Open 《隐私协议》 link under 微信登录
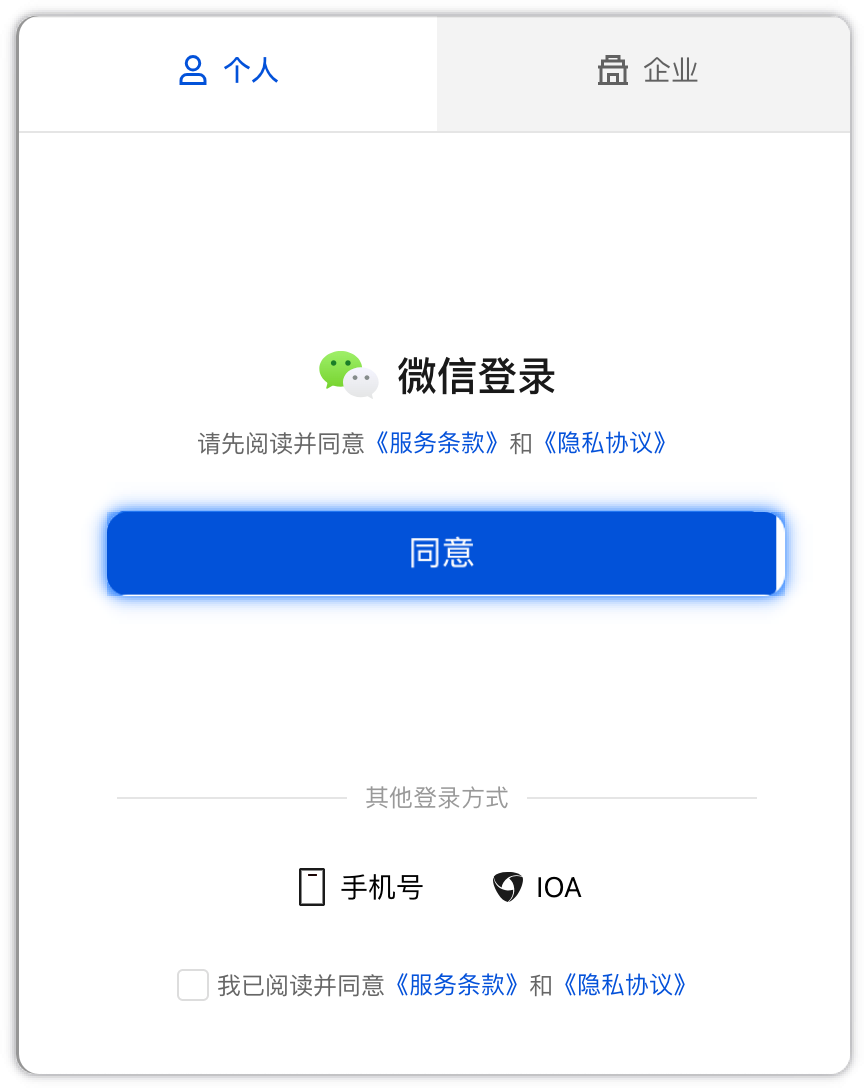This screenshot has height=1090, width=866. coord(603,443)
